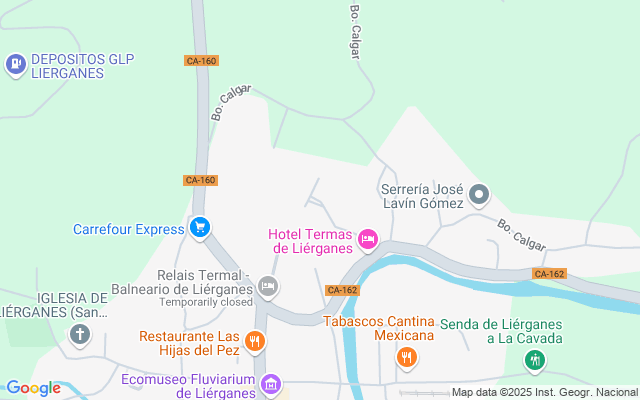Open the Iglesia de Liérganes church marker

coord(80,335)
